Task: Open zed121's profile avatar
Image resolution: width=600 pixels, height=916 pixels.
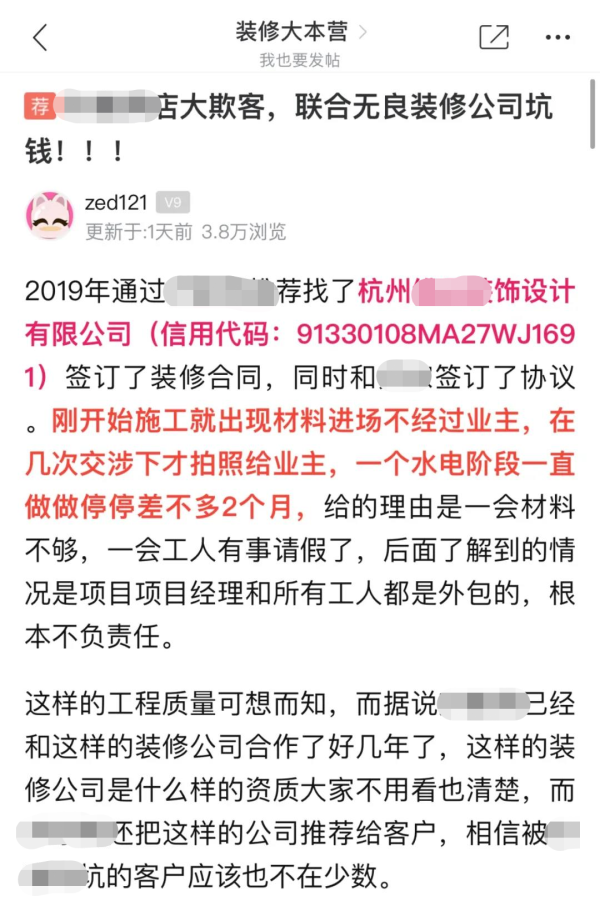Action: point(49,215)
